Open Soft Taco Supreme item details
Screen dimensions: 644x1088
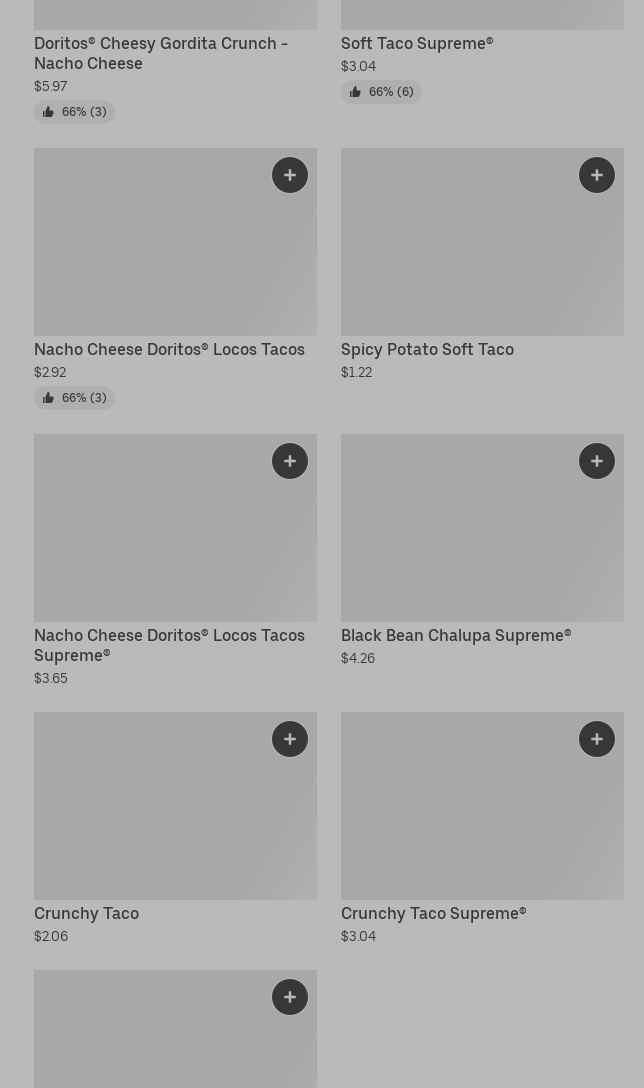(x=417, y=43)
